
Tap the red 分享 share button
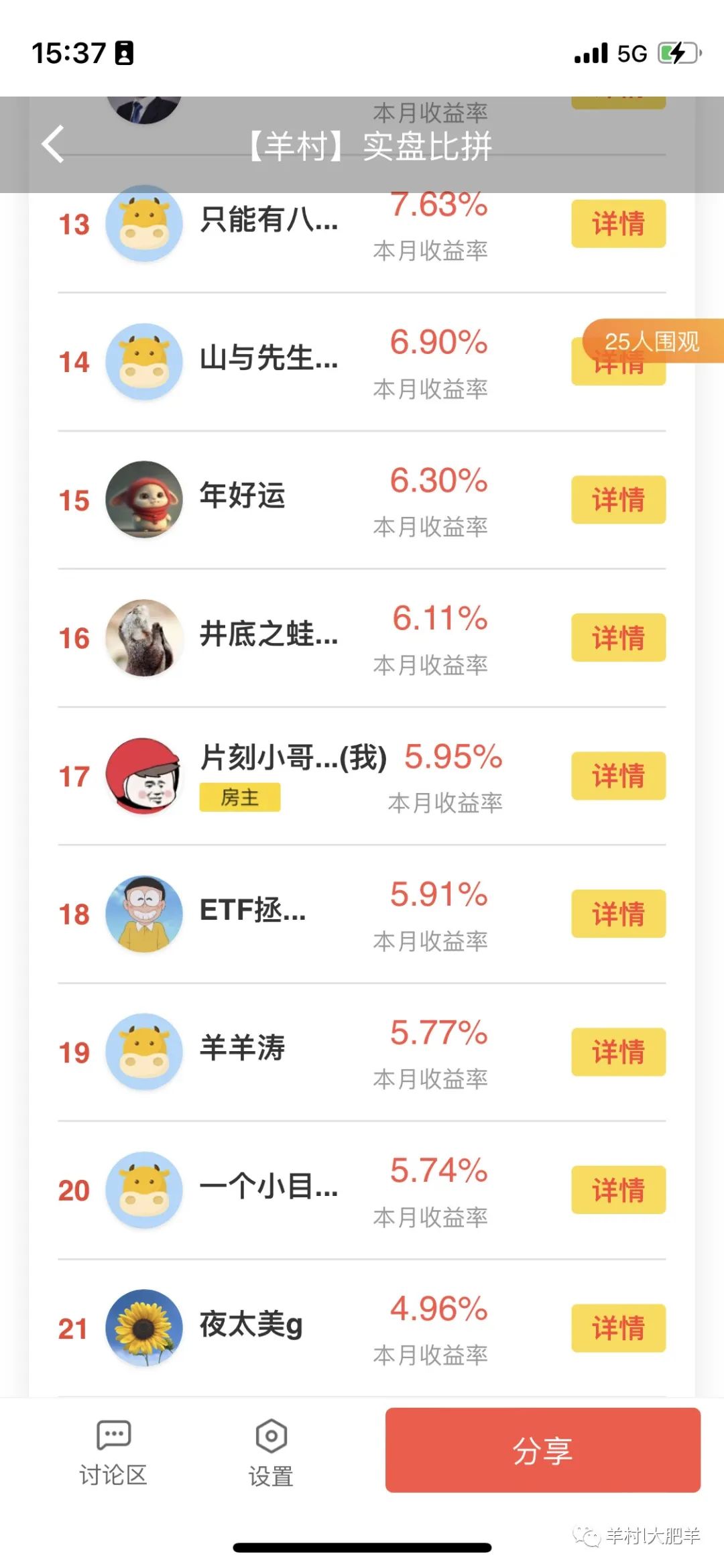click(542, 1450)
